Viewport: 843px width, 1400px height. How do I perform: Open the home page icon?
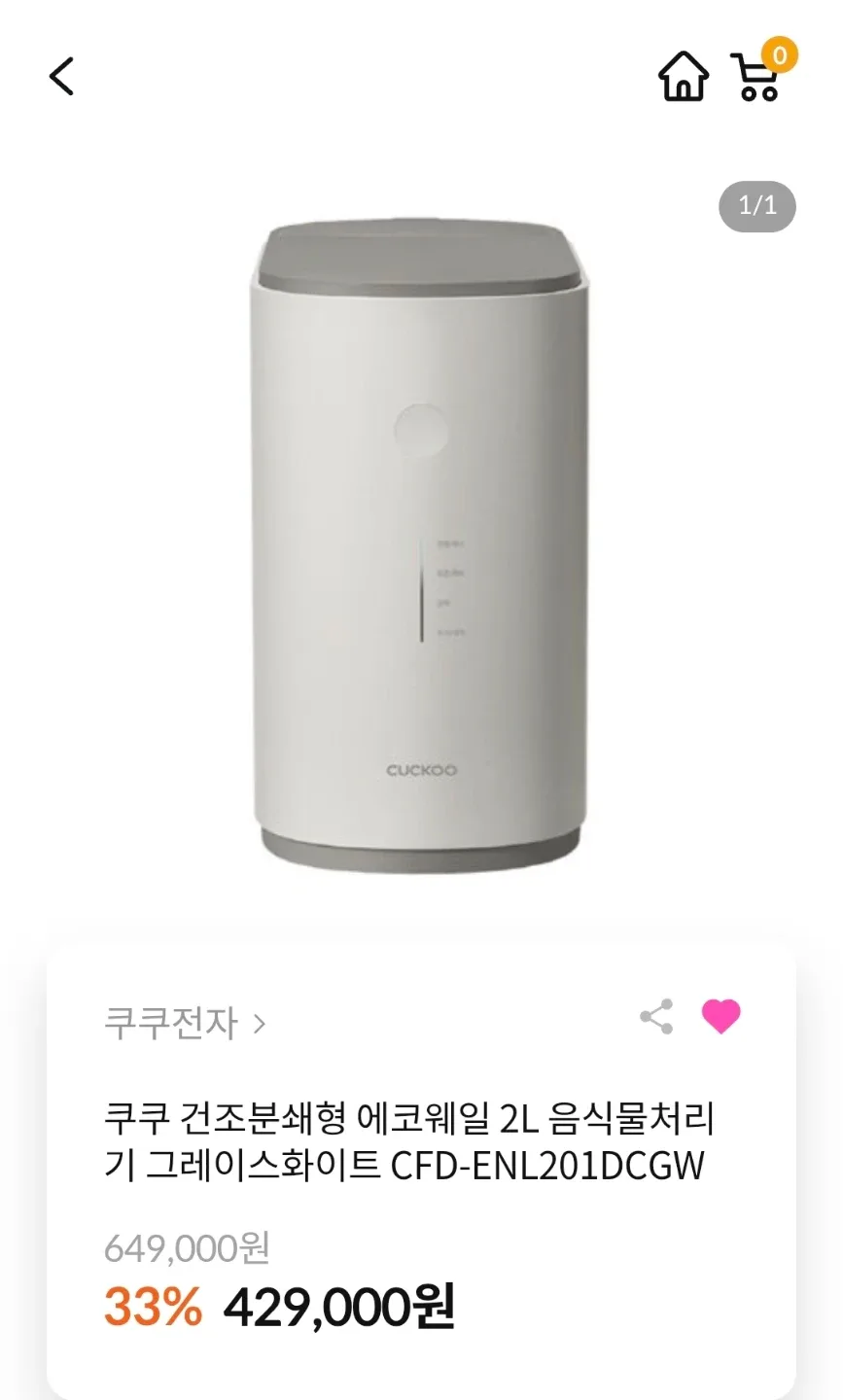684,76
